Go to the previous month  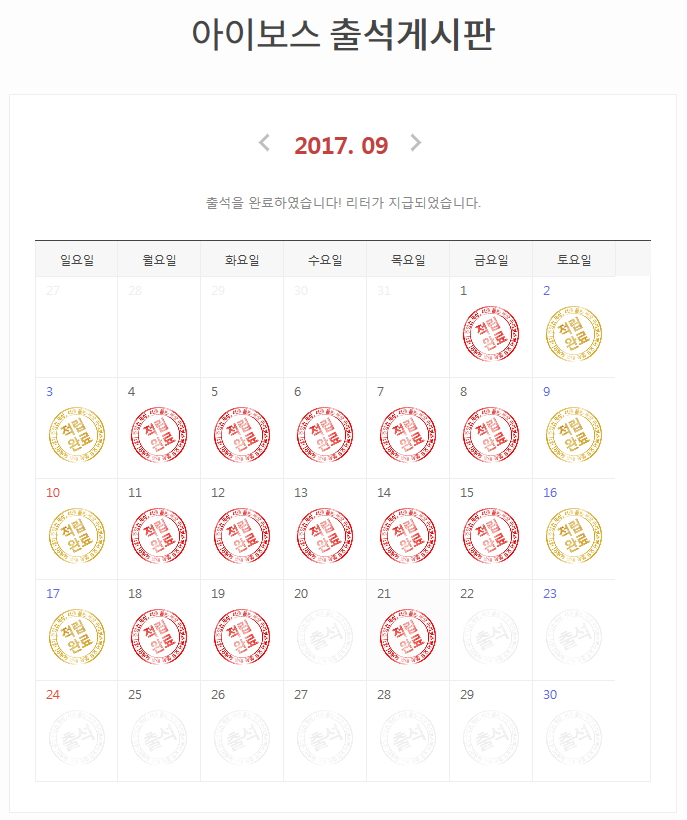(x=264, y=143)
